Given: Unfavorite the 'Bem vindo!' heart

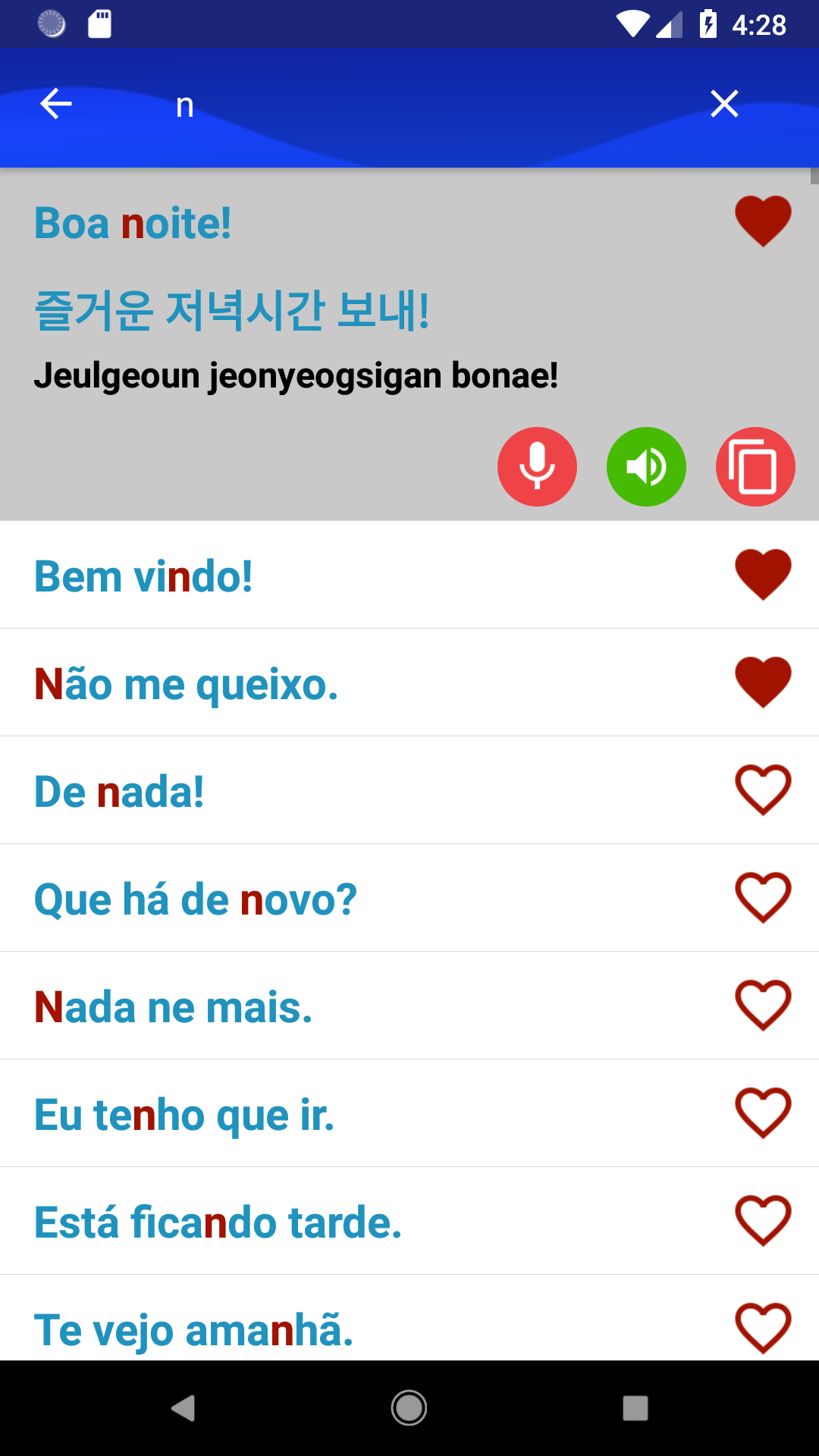Looking at the screenshot, I should tap(763, 574).
